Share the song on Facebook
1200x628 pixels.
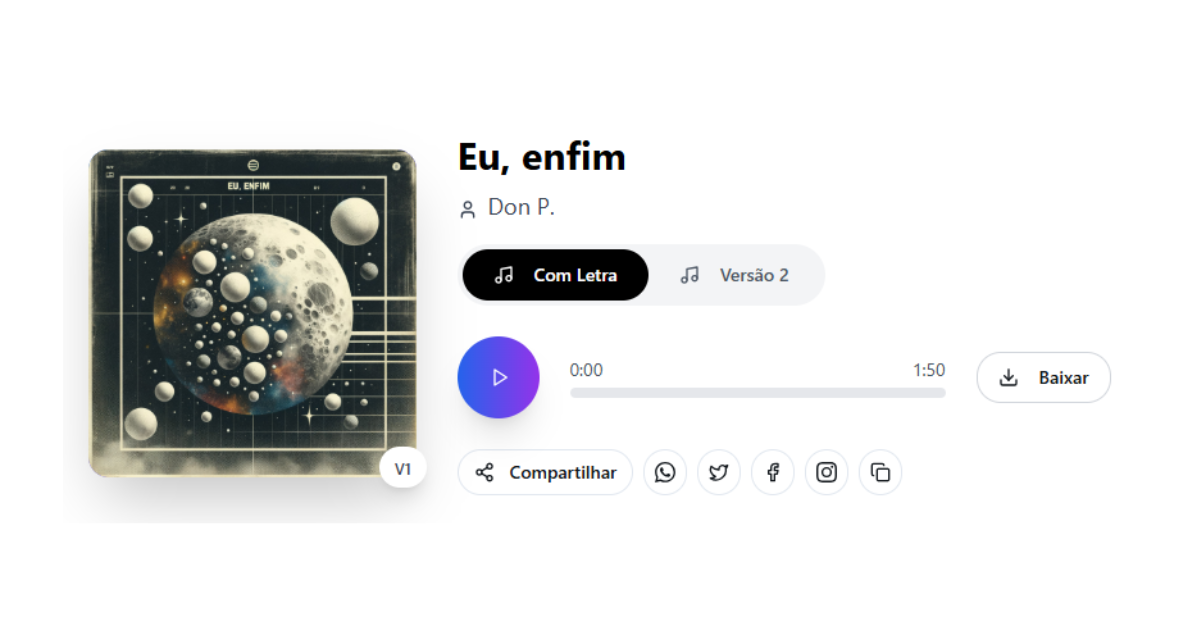click(x=773, y=472)
